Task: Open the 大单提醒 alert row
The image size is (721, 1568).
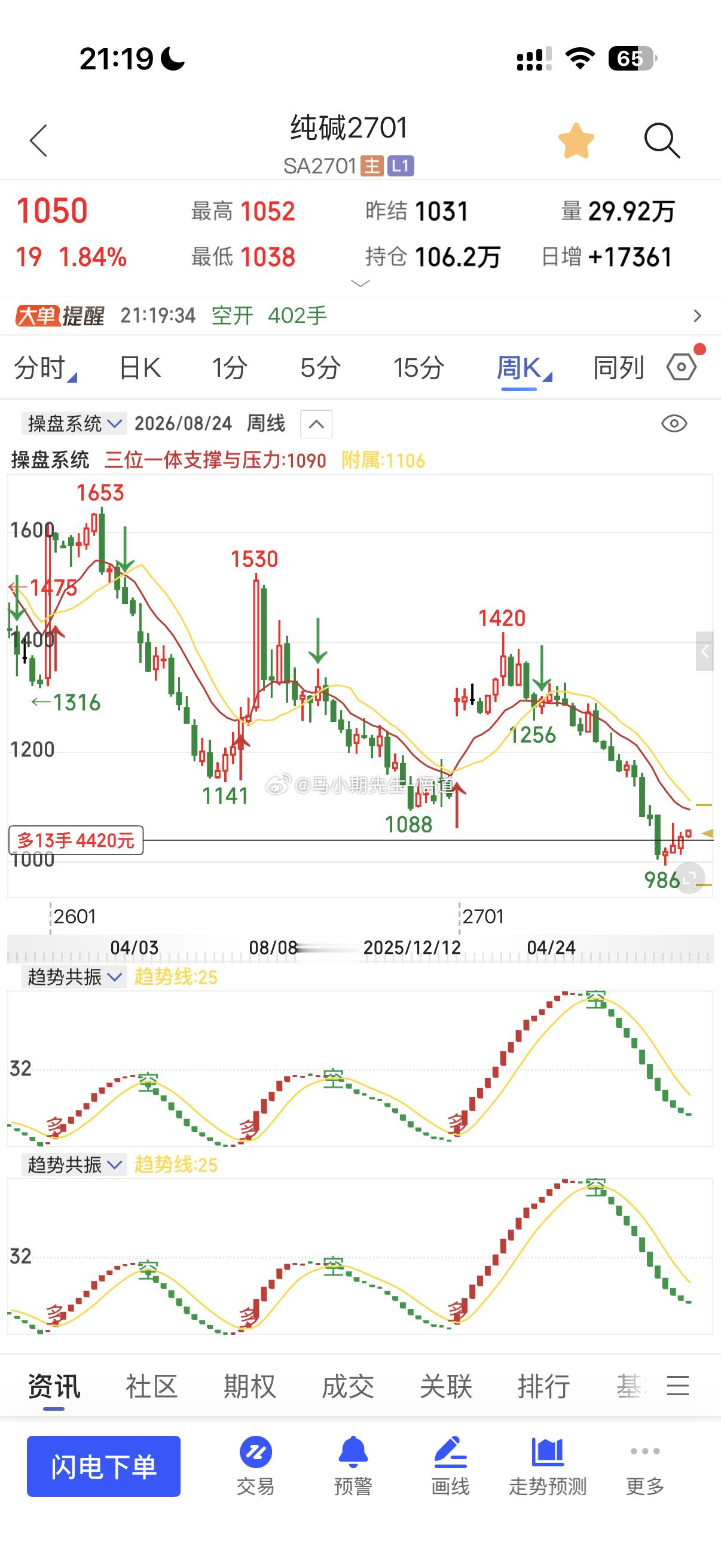Action: pos(360,315)
